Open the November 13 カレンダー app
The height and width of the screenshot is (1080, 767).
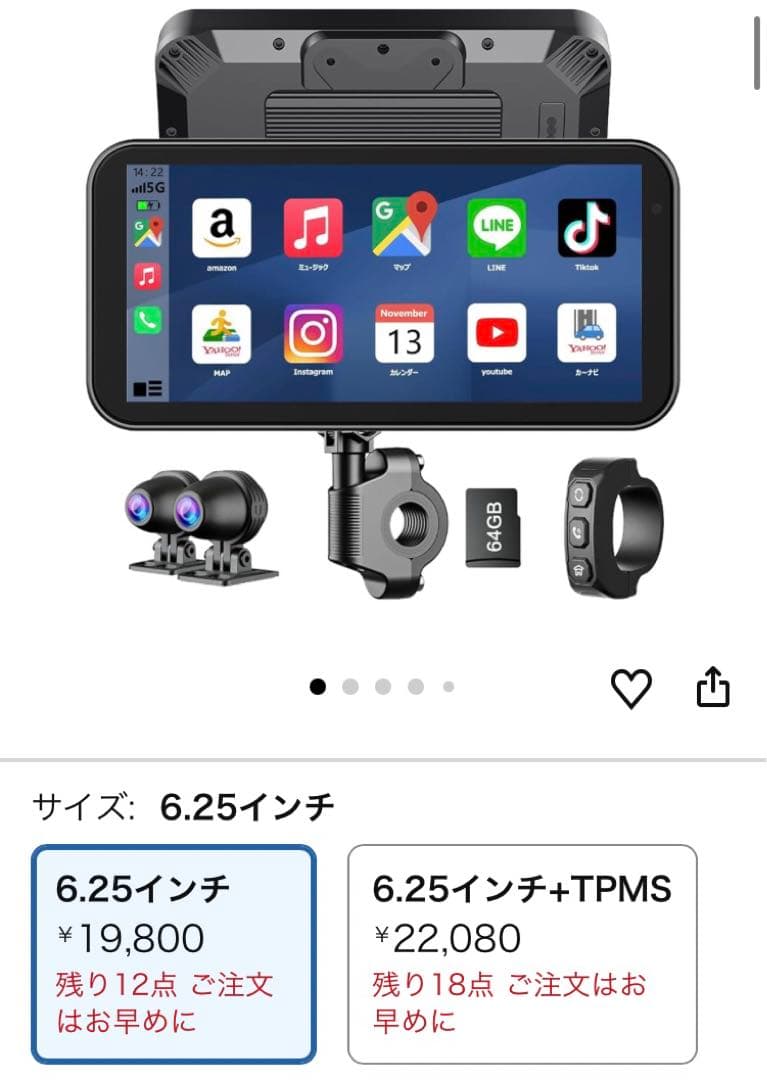click(x=403, y=335)
